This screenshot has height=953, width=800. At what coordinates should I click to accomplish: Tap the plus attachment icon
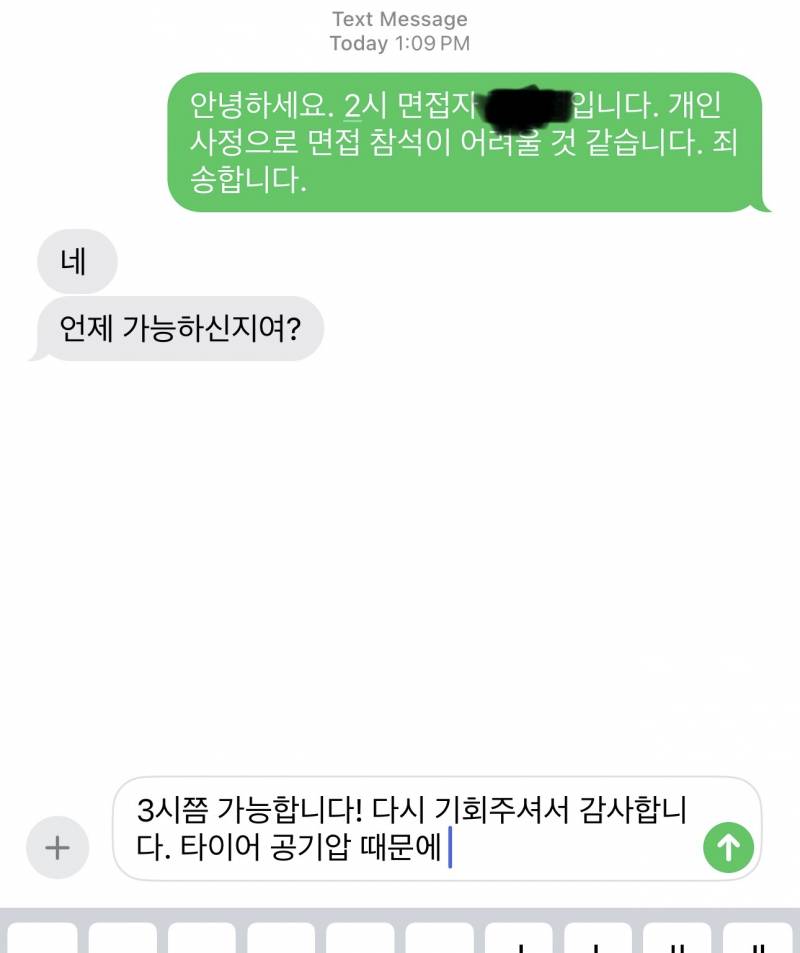pyautogui.click(x=55, y=847)
